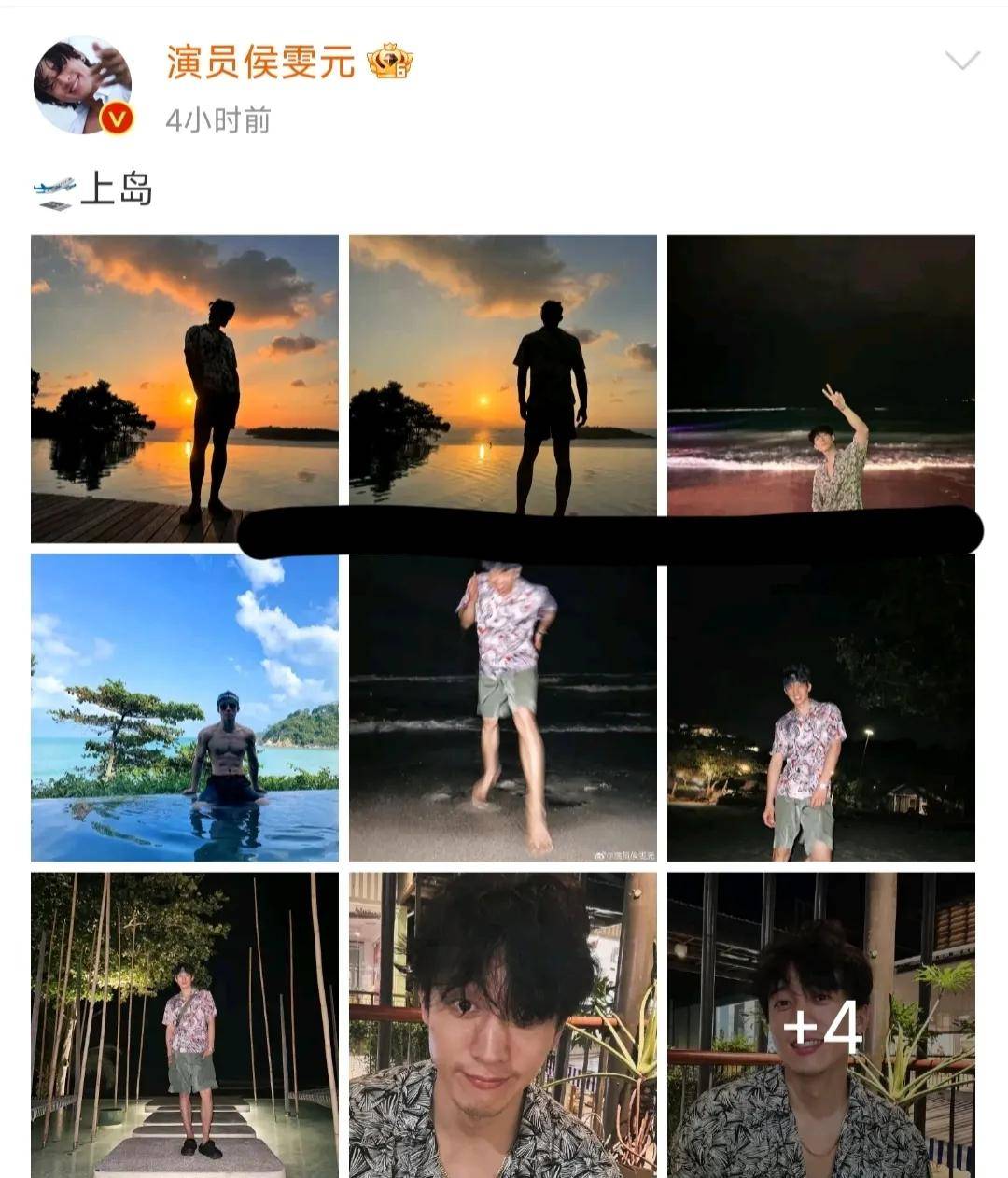Open the night photo with floral shirt and cap

(820, 708)
